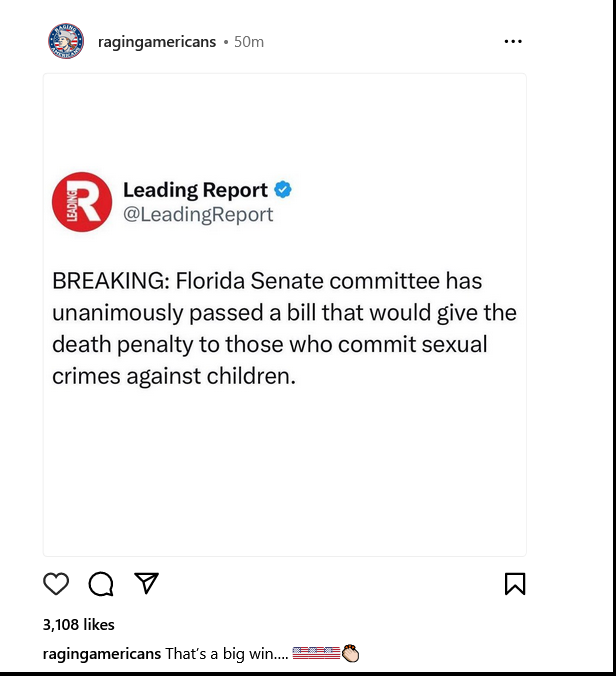The height and width of the screenshot is (676, 616).
Task: Open comments on this post
Action: click(x=101, y=584)
